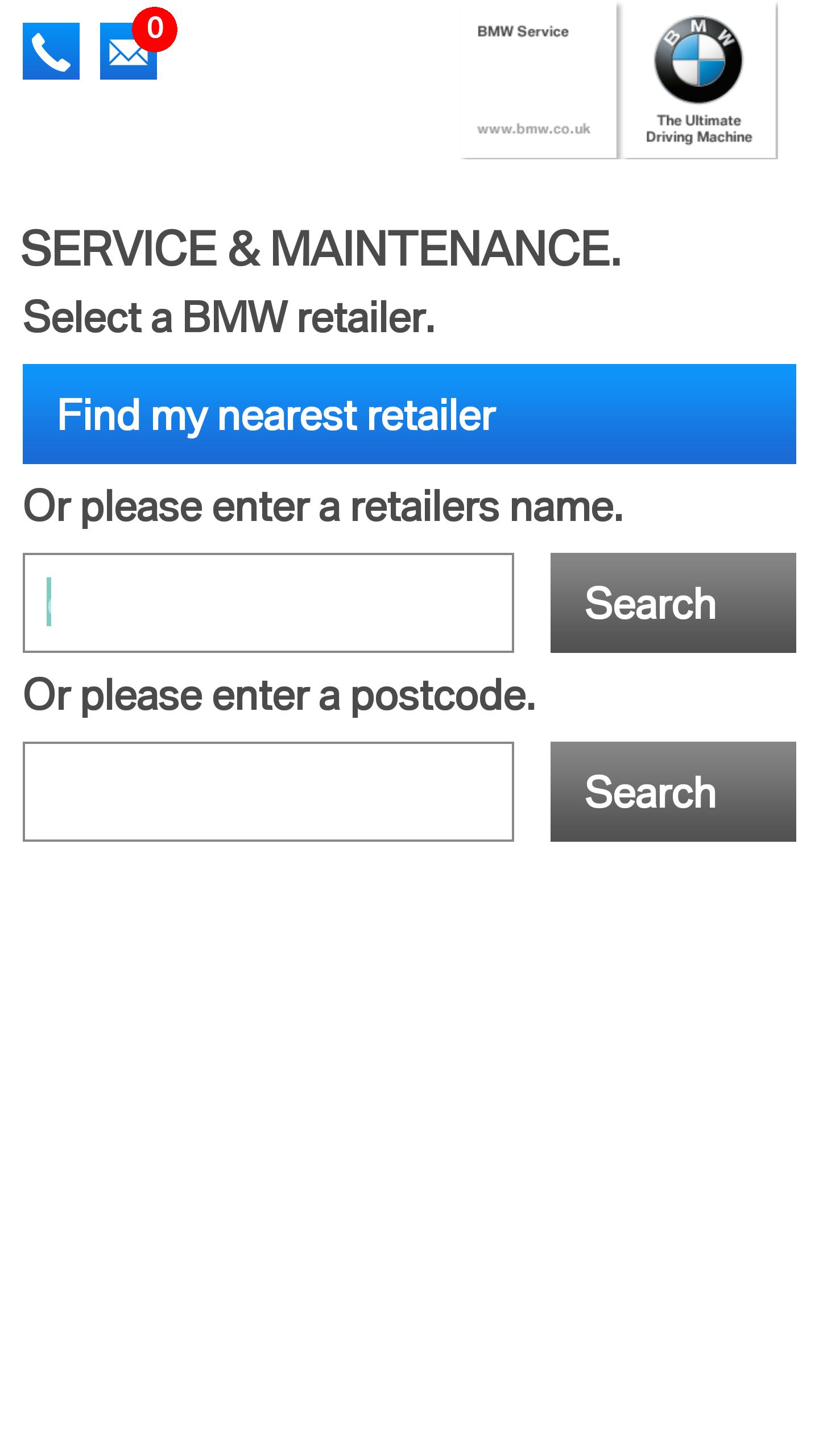
Task: Search by retailer name
Action: click(x=673, y=603)
